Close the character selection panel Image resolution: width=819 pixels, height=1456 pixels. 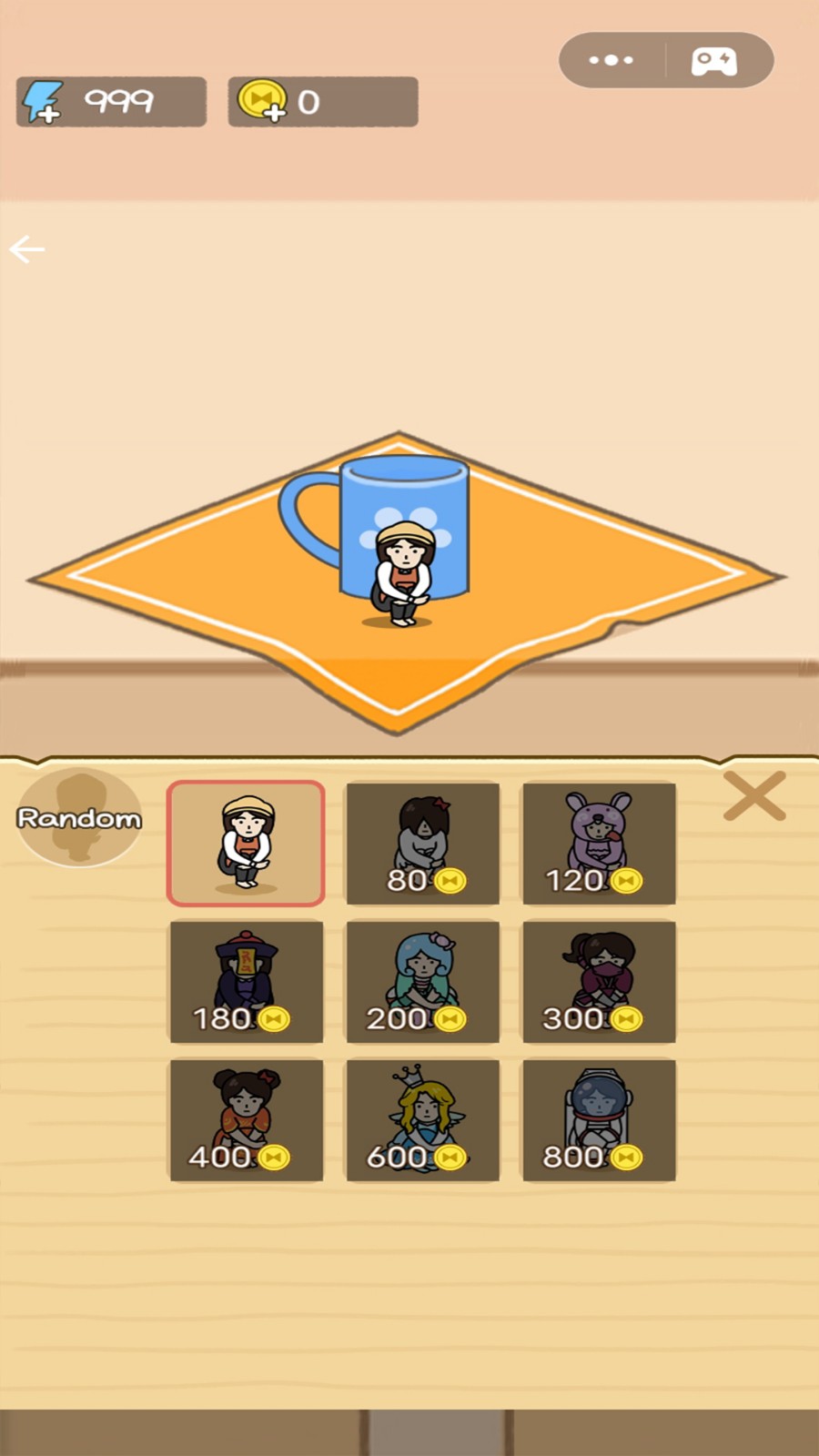tap(754, 796)
